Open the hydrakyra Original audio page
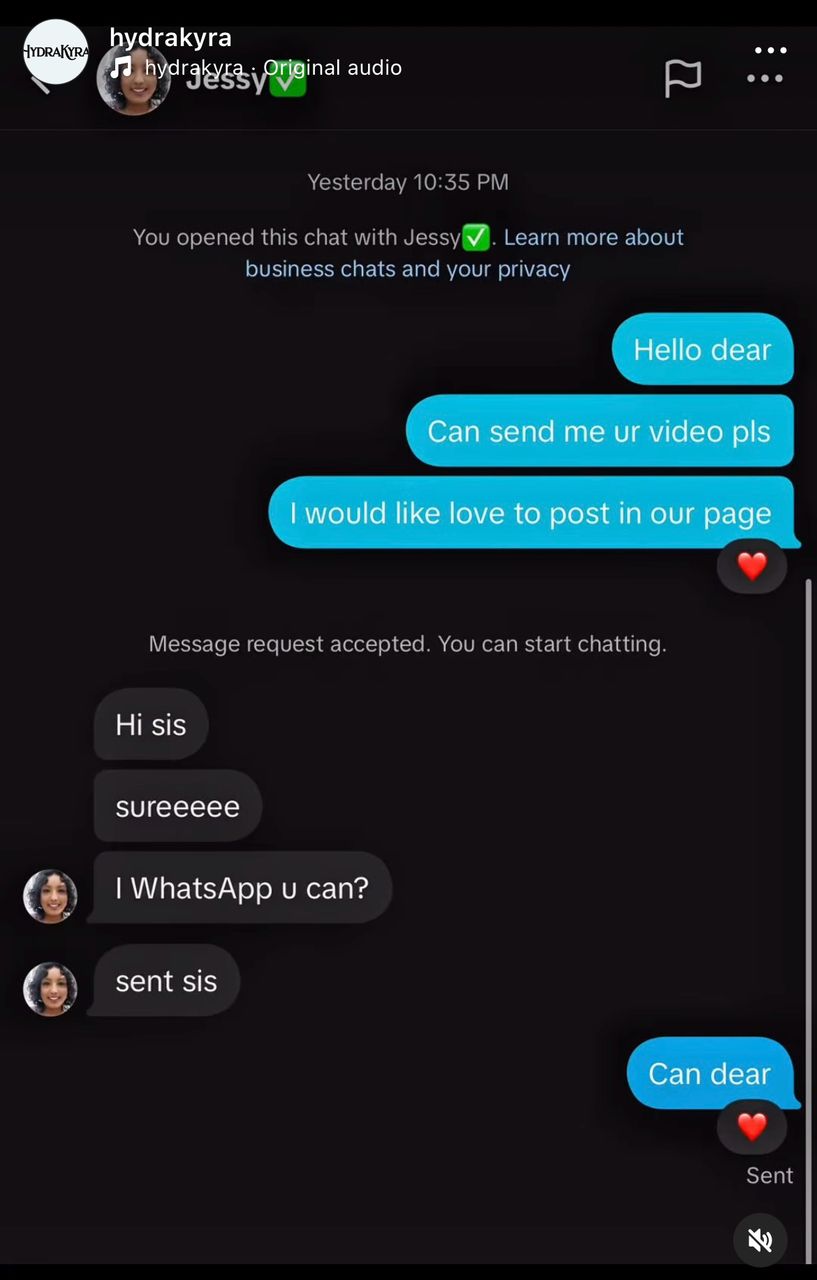Screen dimensions: 817x1280 click(x=272, y=68)
